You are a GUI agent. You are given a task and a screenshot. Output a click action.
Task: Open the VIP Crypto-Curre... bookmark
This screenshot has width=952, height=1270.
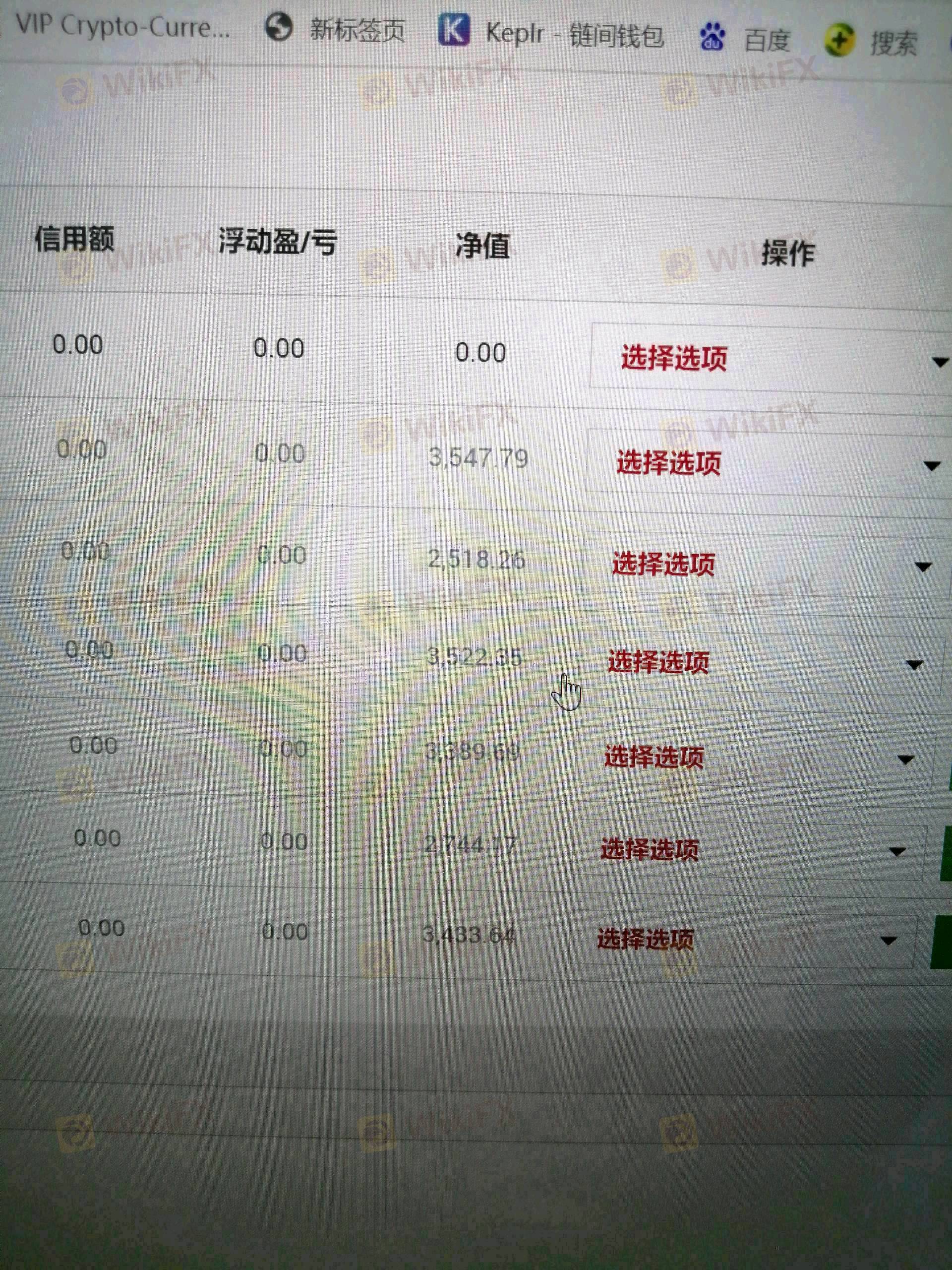121,26
